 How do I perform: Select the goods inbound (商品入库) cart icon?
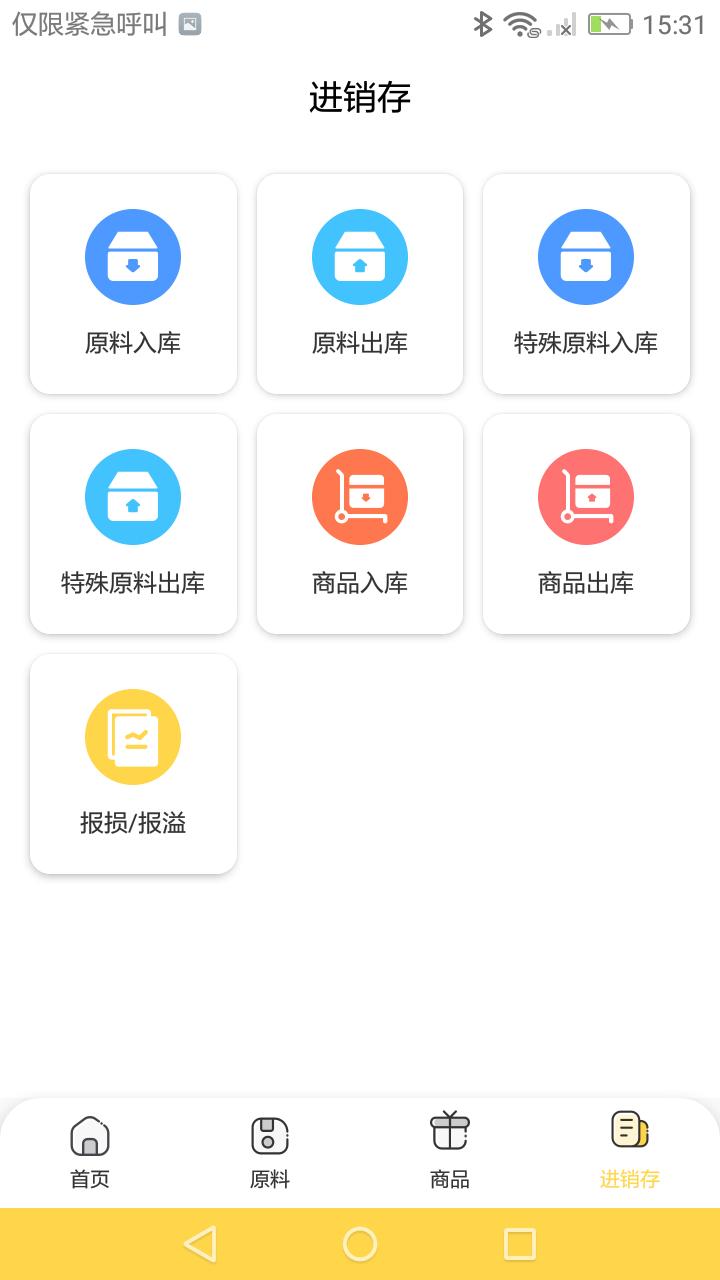[360, 497]
